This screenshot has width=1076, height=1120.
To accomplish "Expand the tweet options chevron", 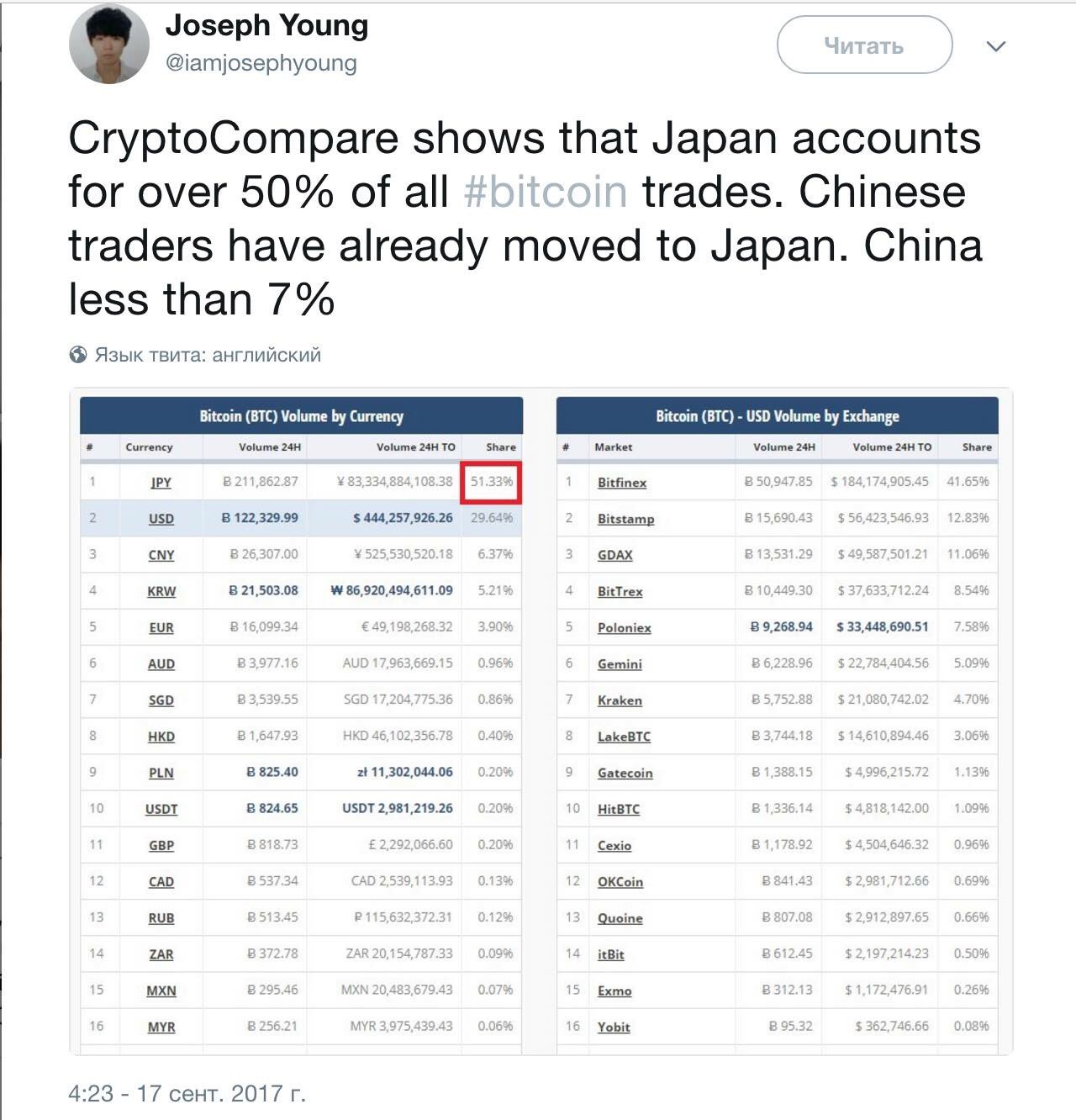I will 996,46.
